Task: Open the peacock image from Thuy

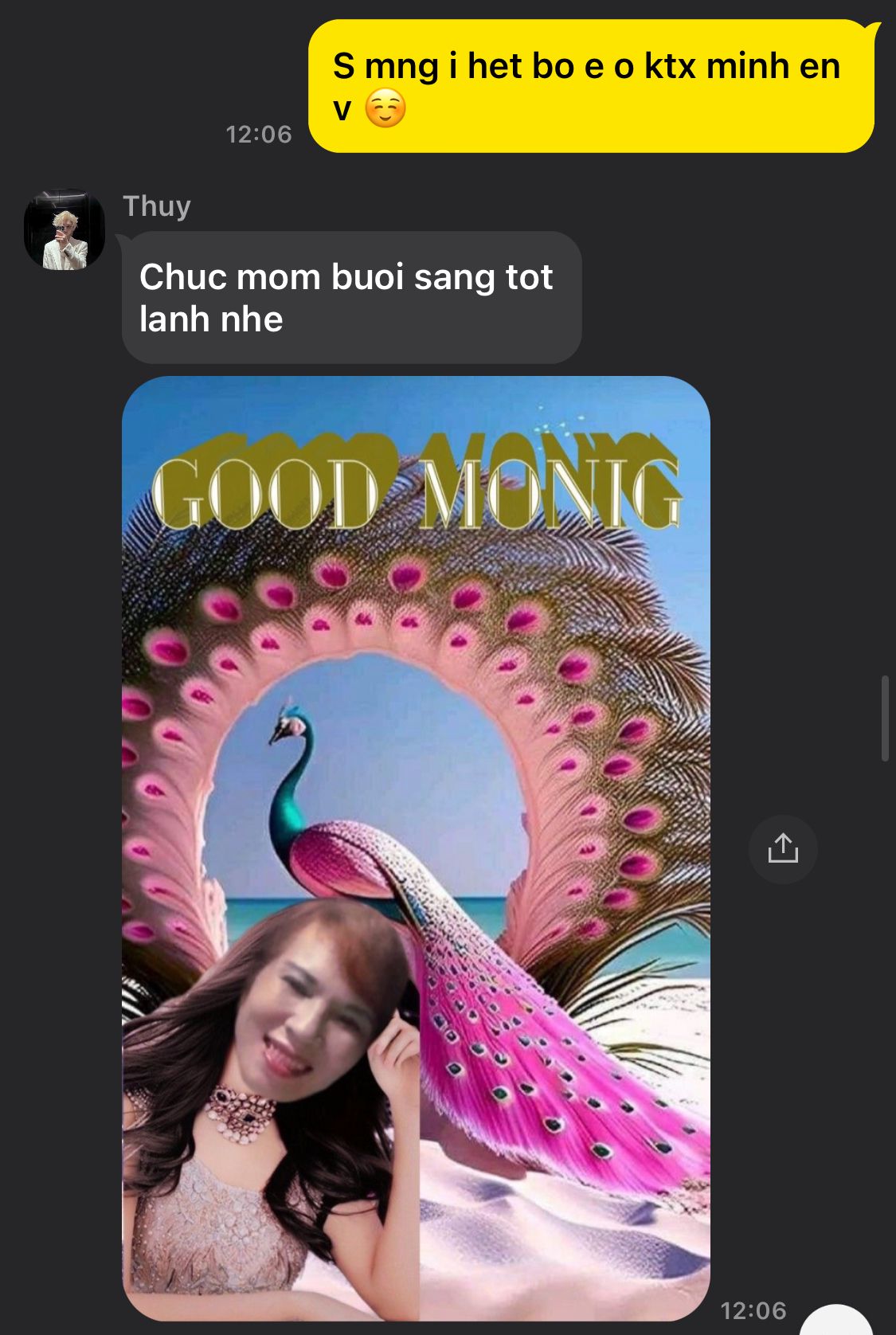Action: (x=416, y=844)
